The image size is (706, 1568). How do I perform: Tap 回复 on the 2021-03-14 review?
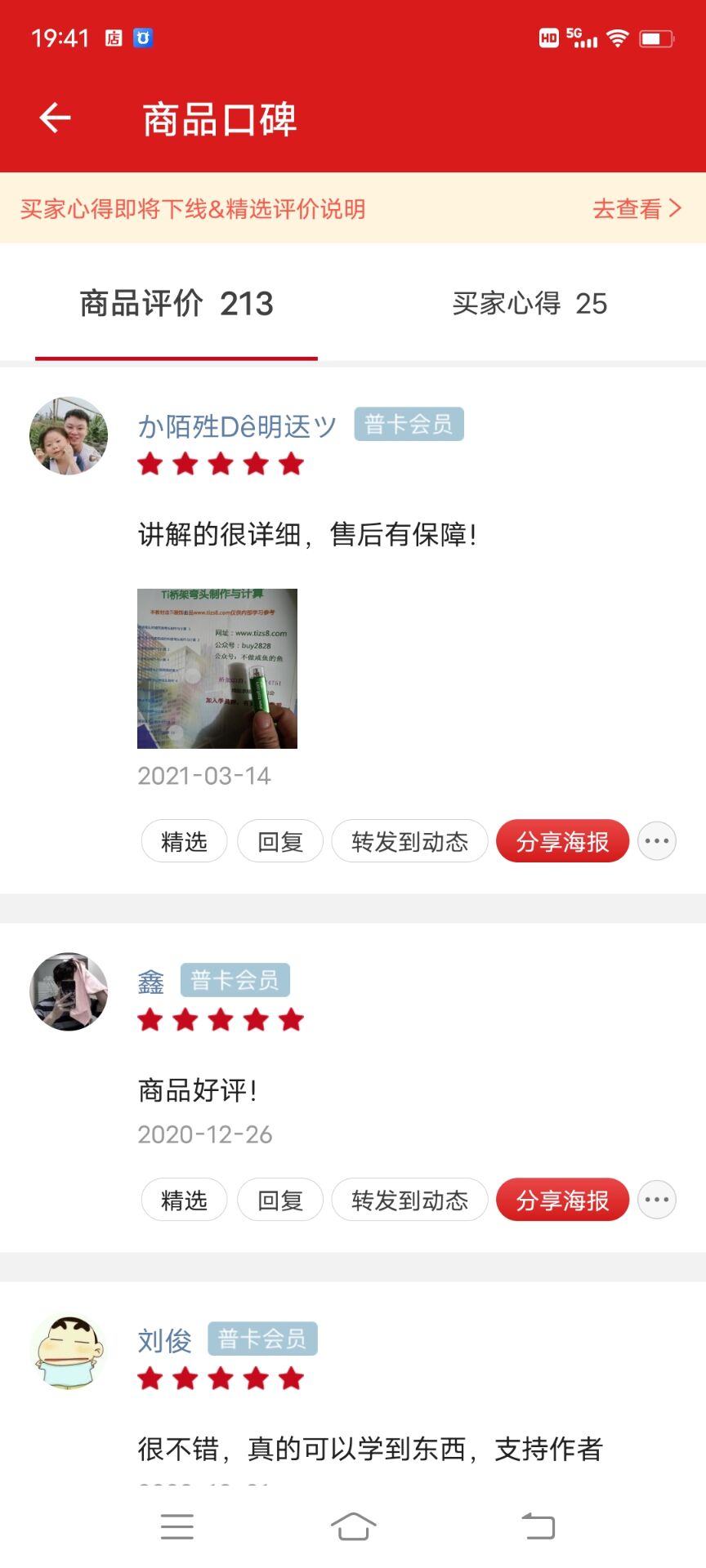click(280, 841)
